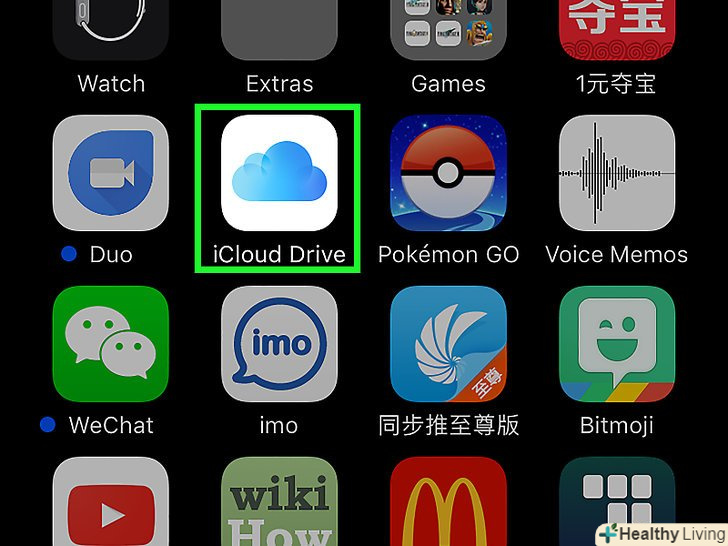Launch Pokémon GO
Viewport: 728px width, 546px height.
[x=448, y=173]
